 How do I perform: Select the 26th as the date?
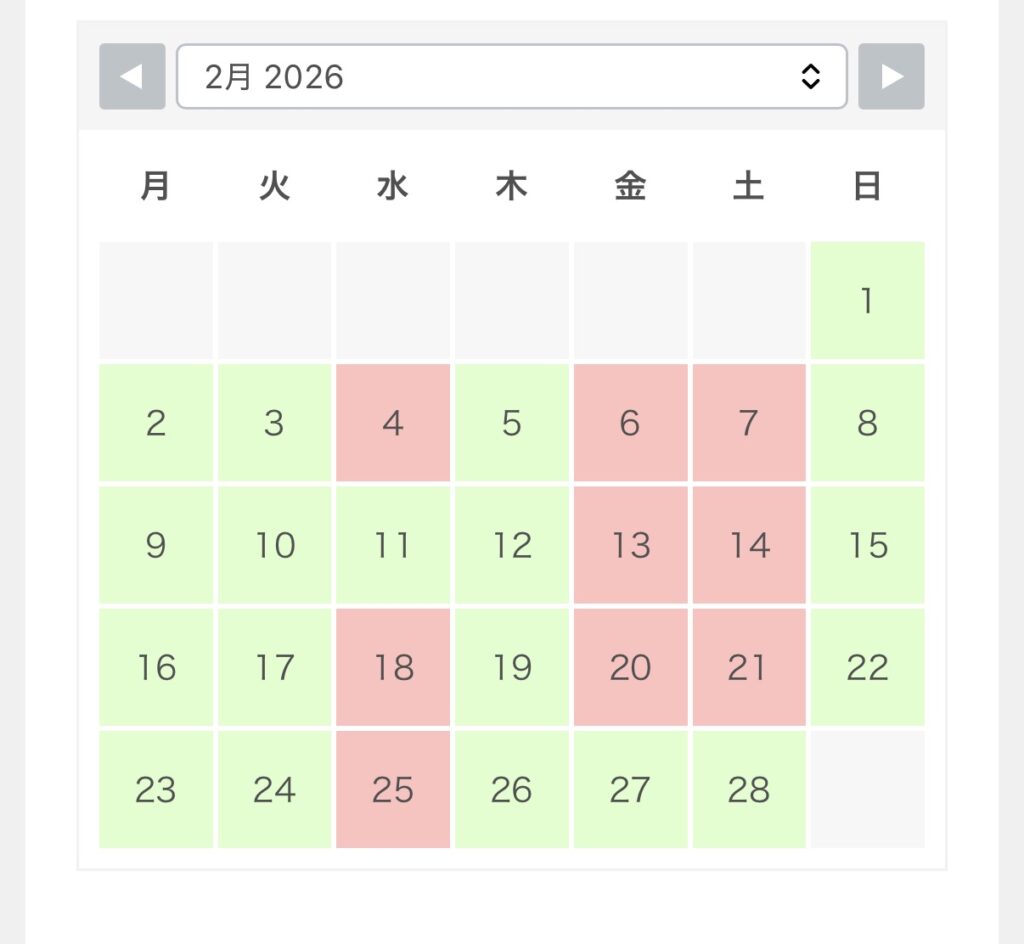click(x=511, y=790)
